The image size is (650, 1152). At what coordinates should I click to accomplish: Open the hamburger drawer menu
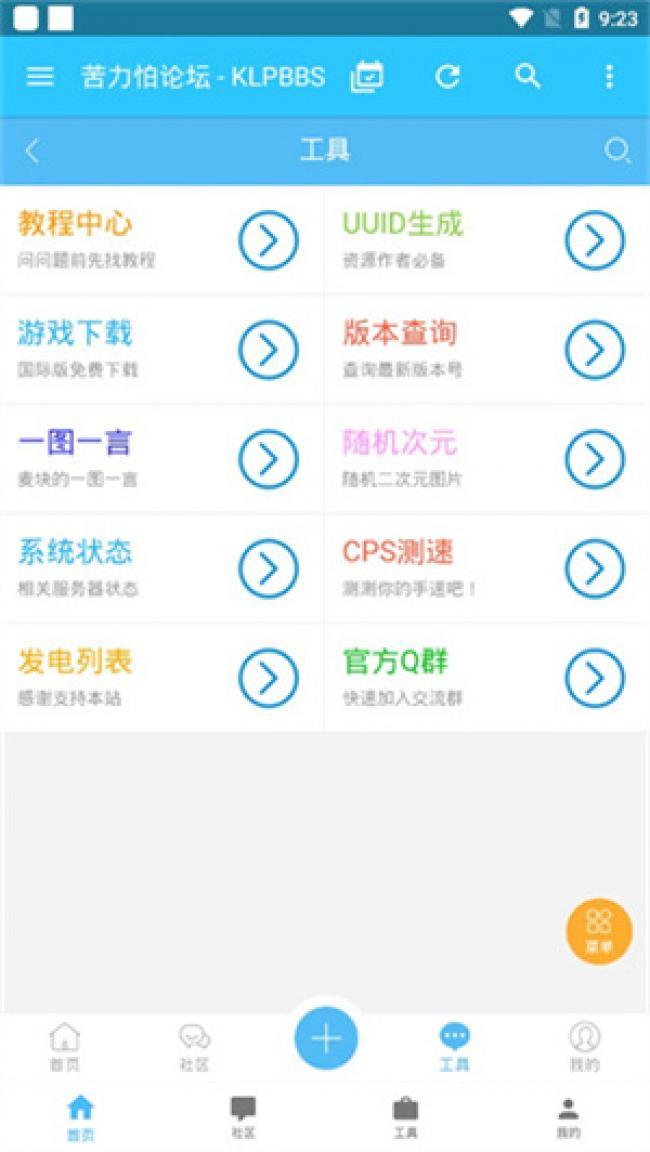click(x=40, y=77)
